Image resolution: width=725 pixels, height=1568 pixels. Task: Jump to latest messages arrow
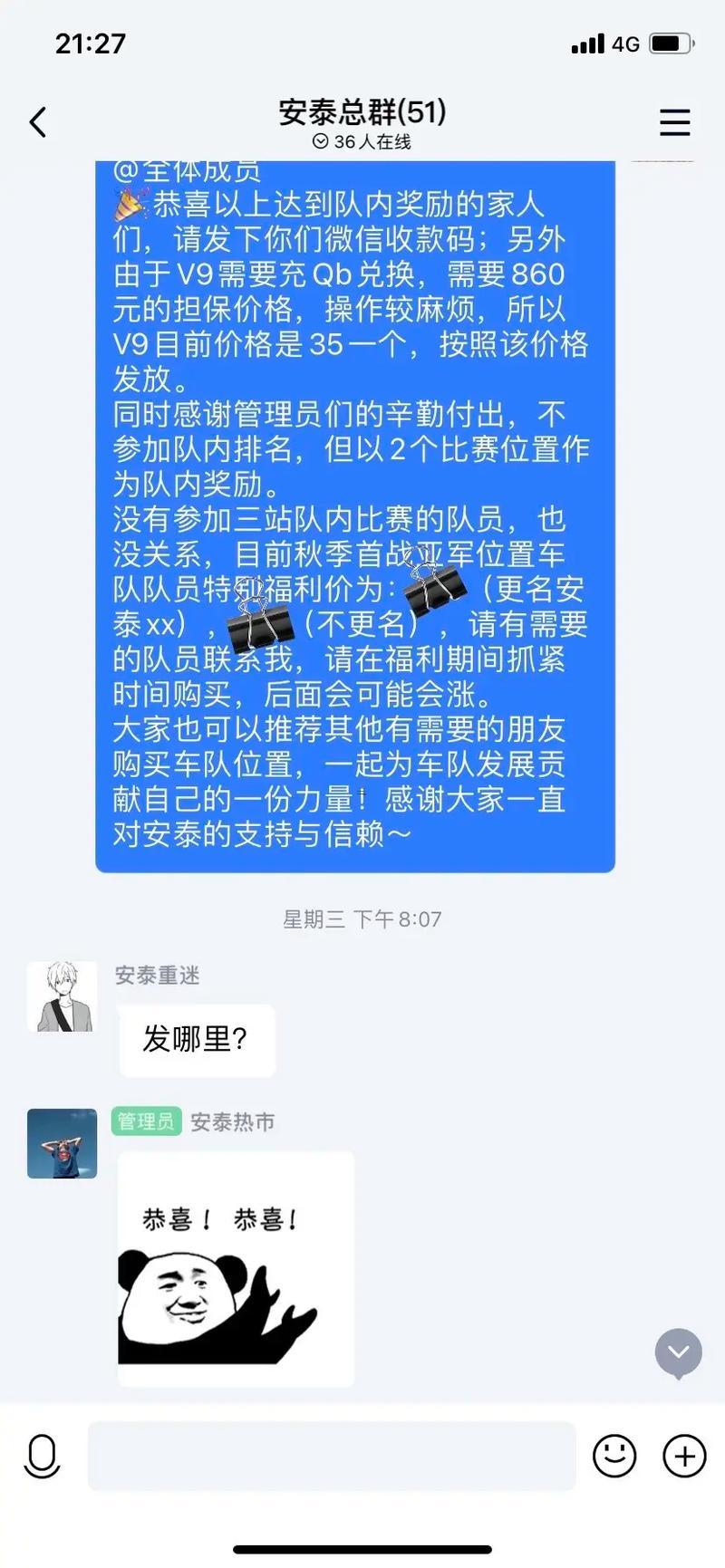(678, 1352)
